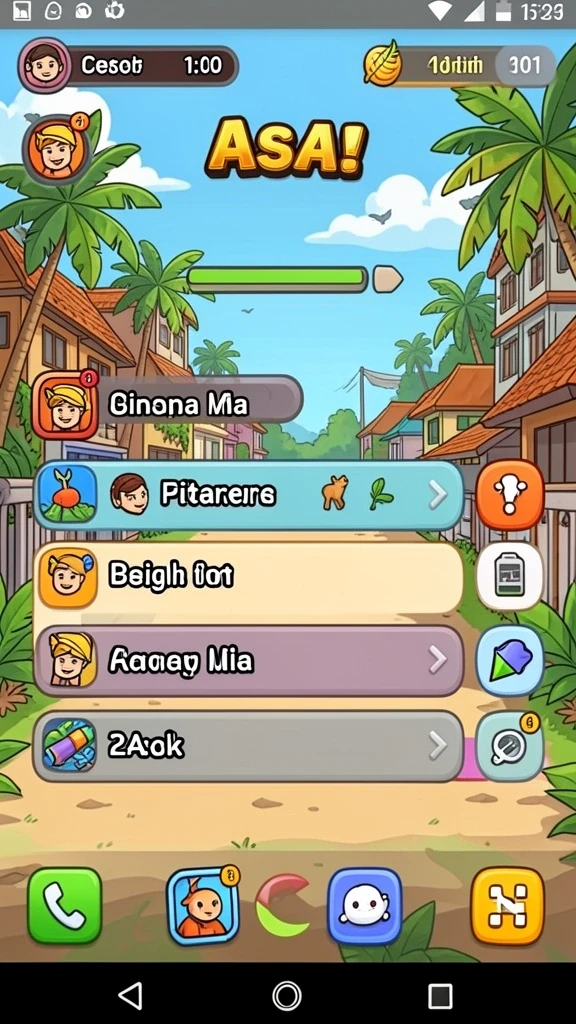Select the Raaaay Mia row
The image size is (576, 1024).
(248, 660)
